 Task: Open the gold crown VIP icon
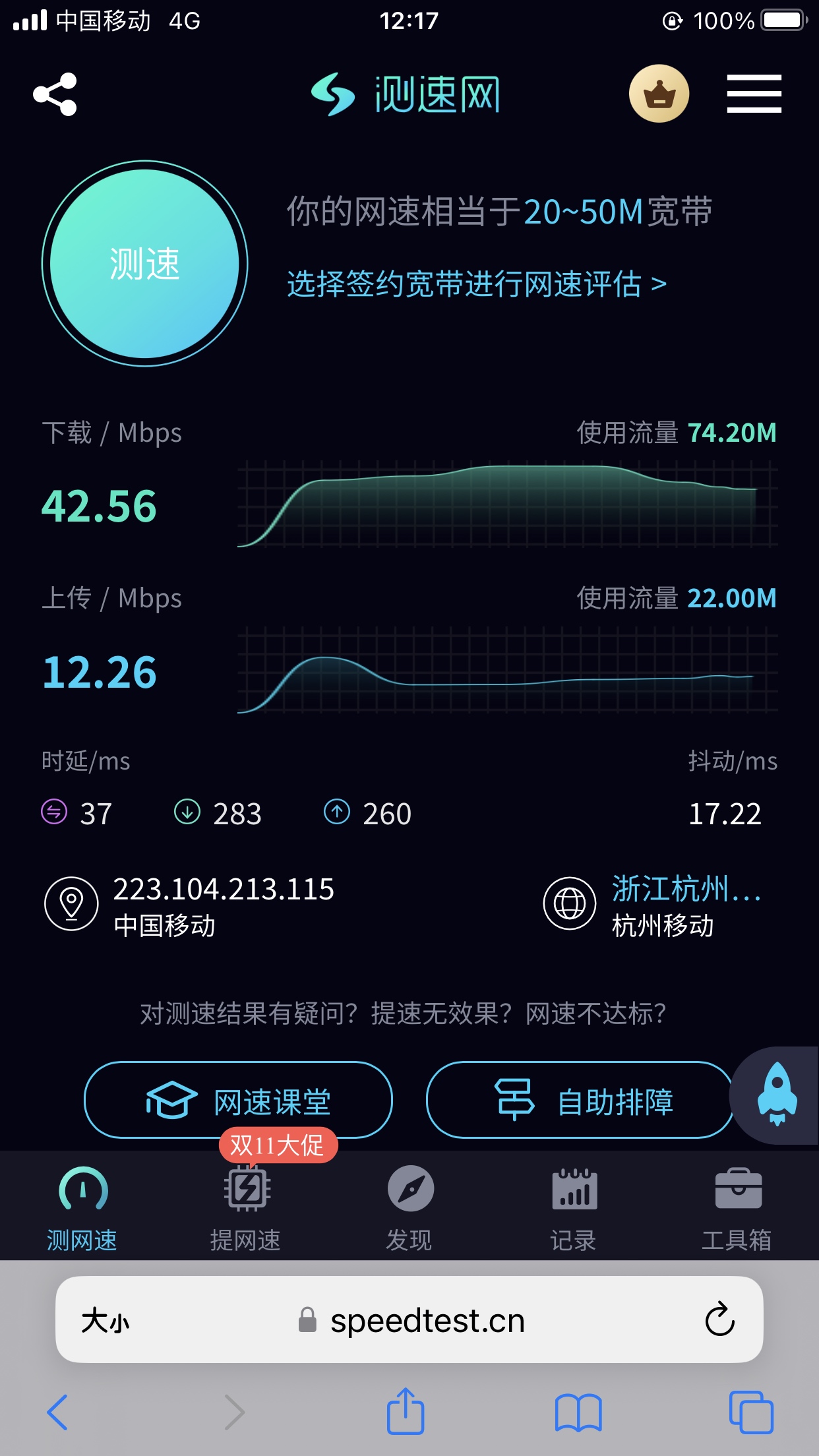coord(659,94)
